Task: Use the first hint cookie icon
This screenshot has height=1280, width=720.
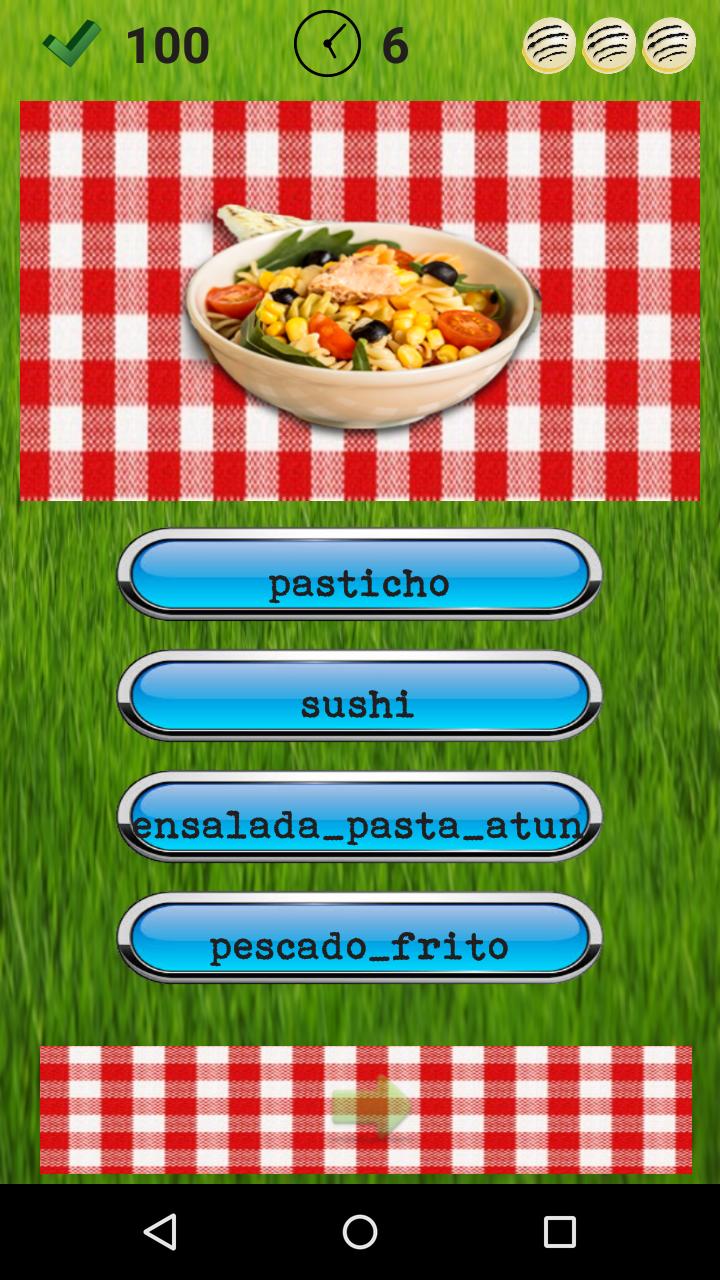Action: point(549,44)
